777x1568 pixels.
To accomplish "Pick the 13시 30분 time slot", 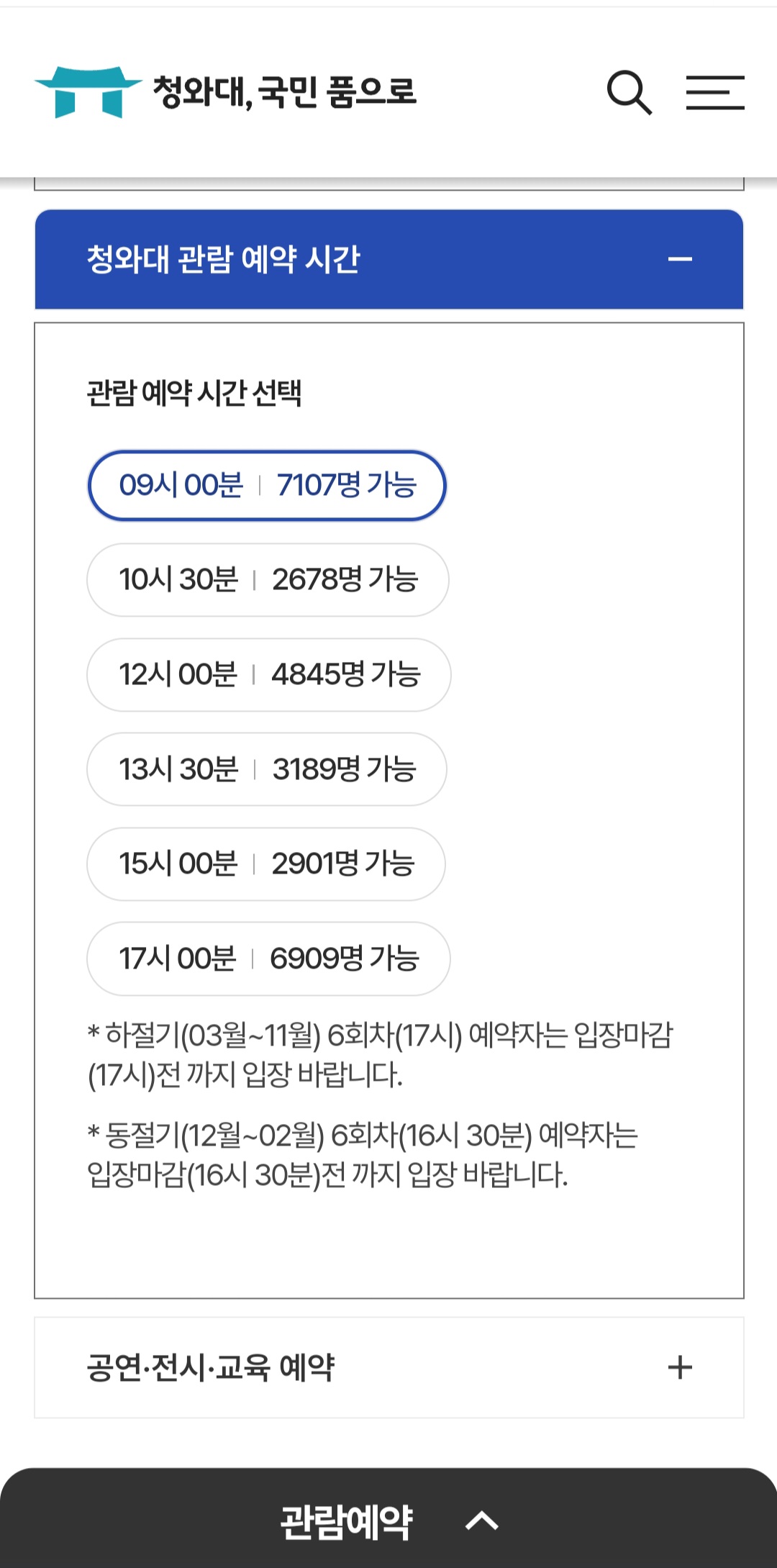I will (x=267, y=770).
